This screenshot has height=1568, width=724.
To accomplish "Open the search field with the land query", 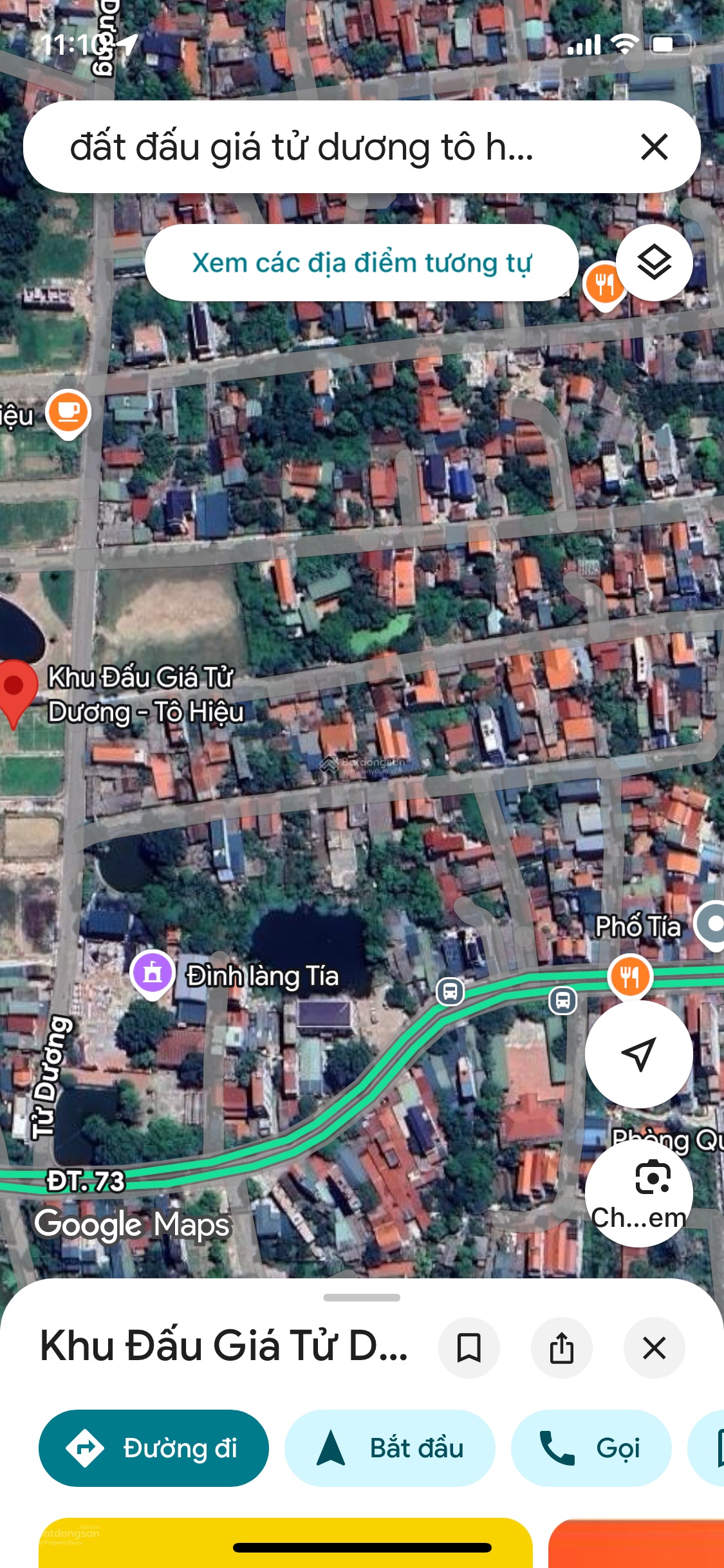I will tap(302, 147).
